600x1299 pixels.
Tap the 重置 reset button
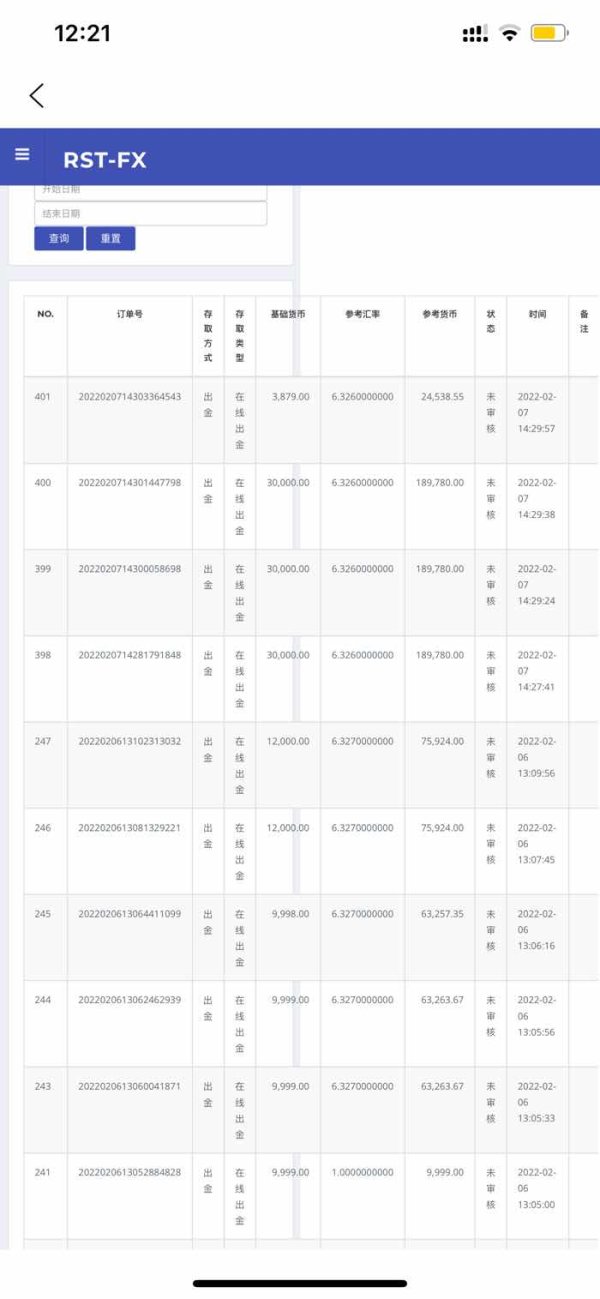click(110, 239)
